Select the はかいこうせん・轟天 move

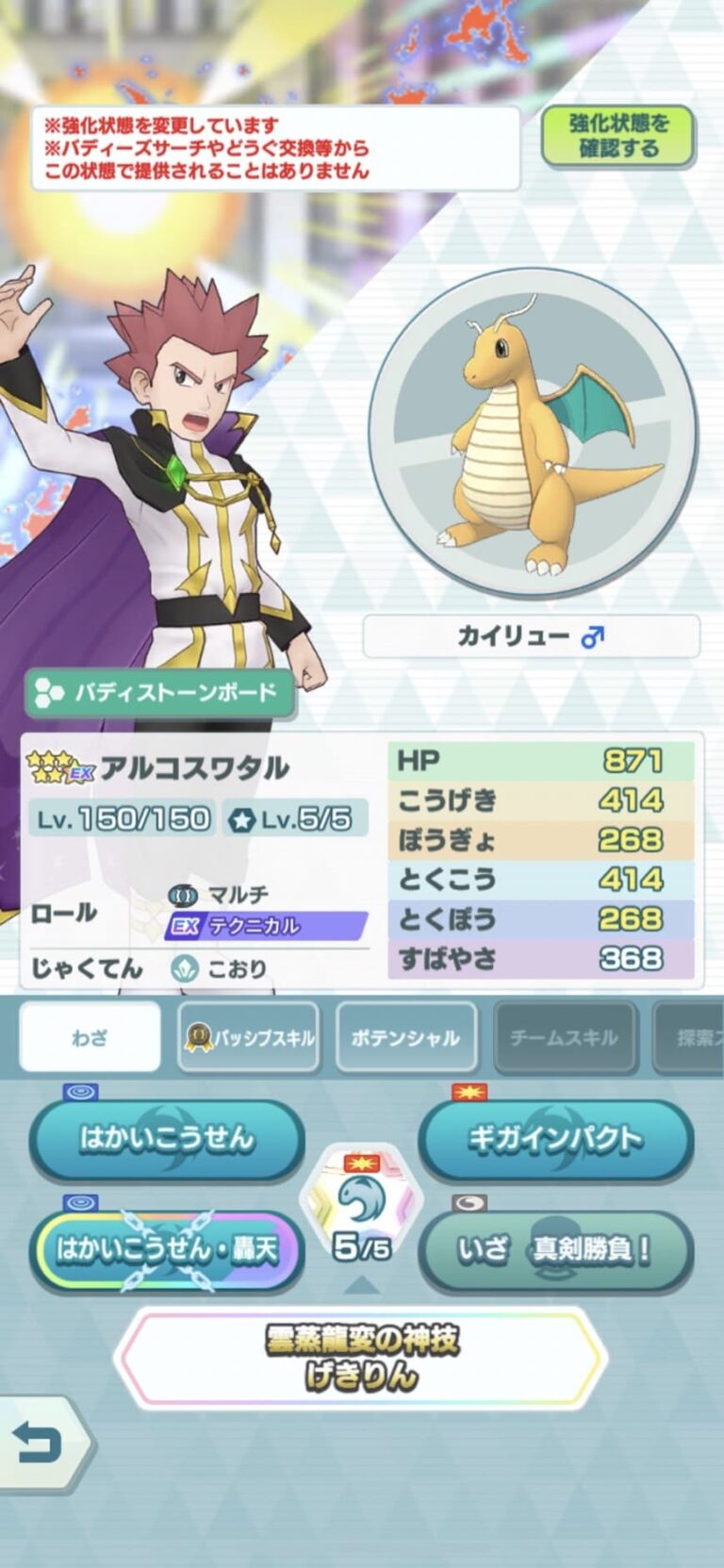click(x=167, y=1249)
